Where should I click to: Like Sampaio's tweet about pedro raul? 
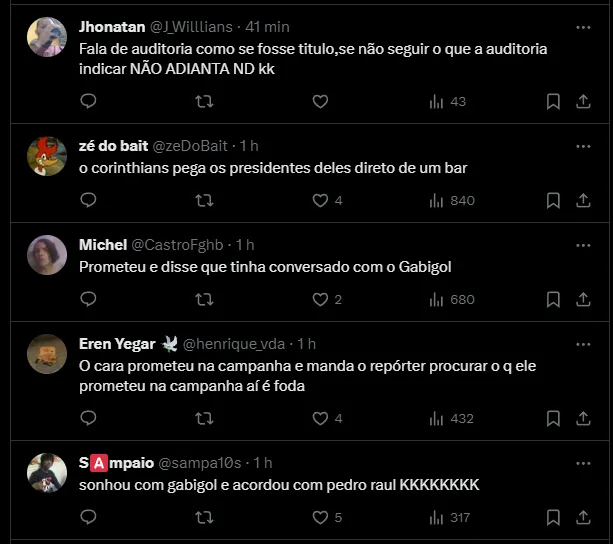click(x=320, y=517)
